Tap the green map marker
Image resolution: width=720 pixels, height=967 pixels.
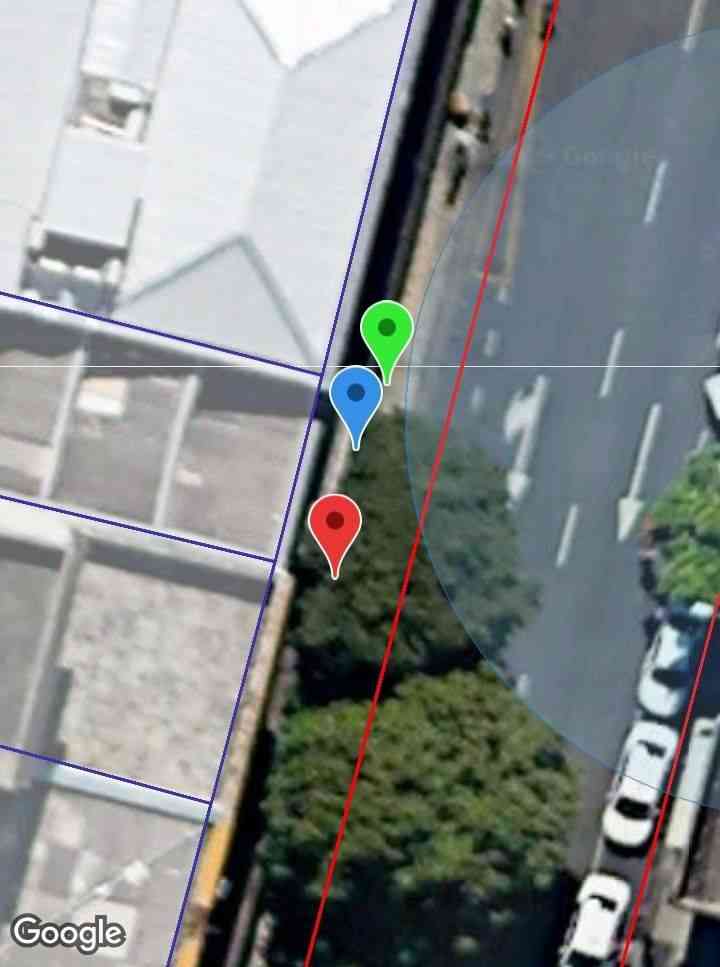click(x=387, y=330)
